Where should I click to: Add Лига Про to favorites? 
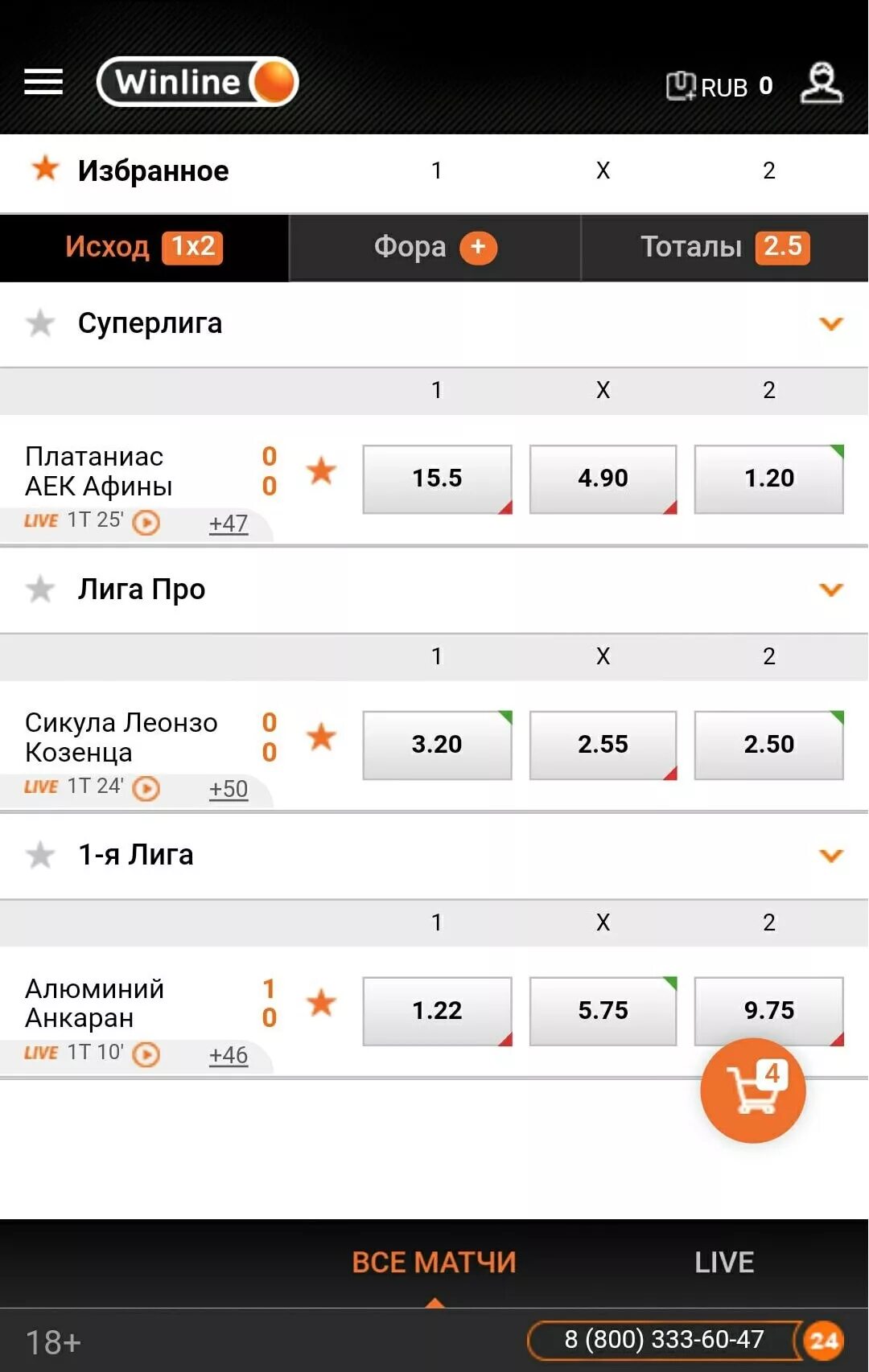[40, 589]
